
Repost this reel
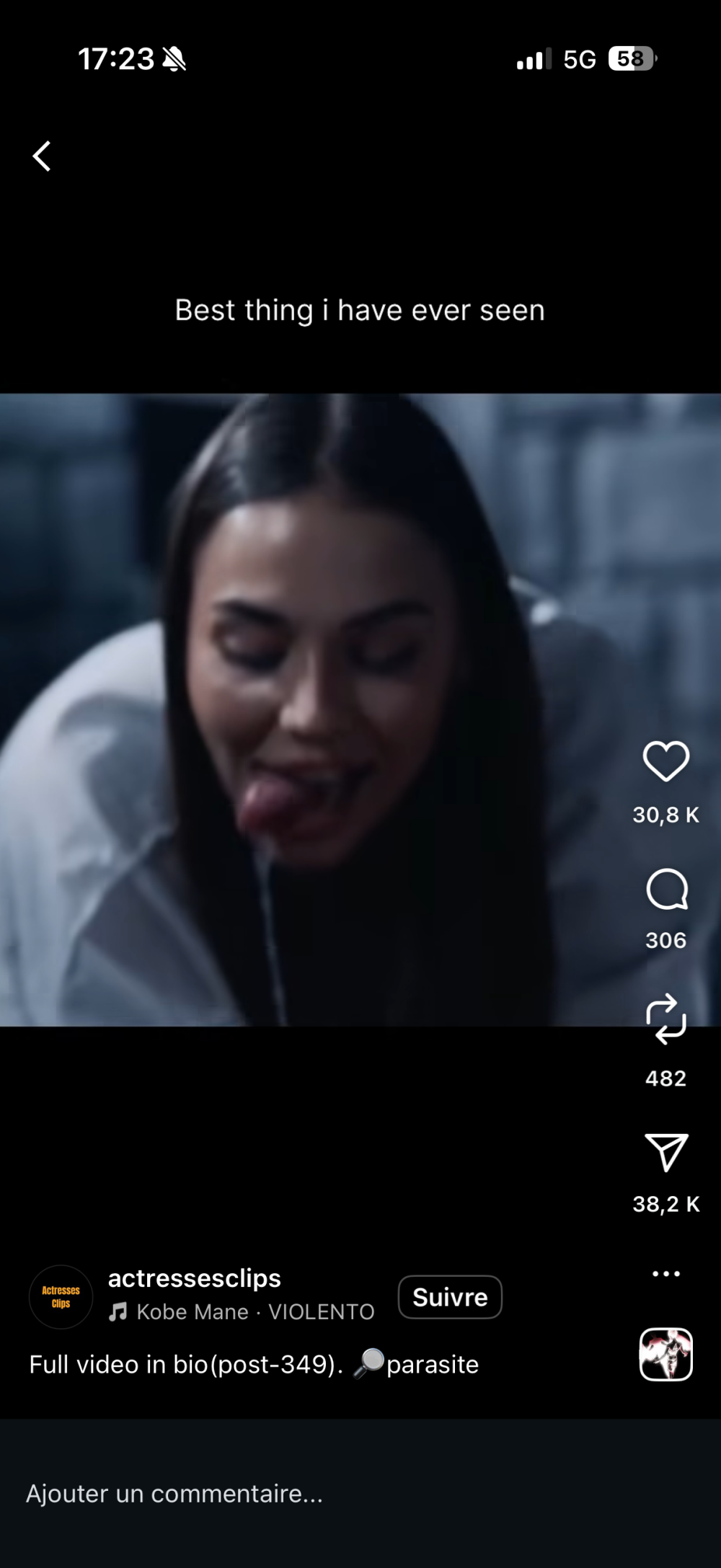click(x=665, y=1019)
